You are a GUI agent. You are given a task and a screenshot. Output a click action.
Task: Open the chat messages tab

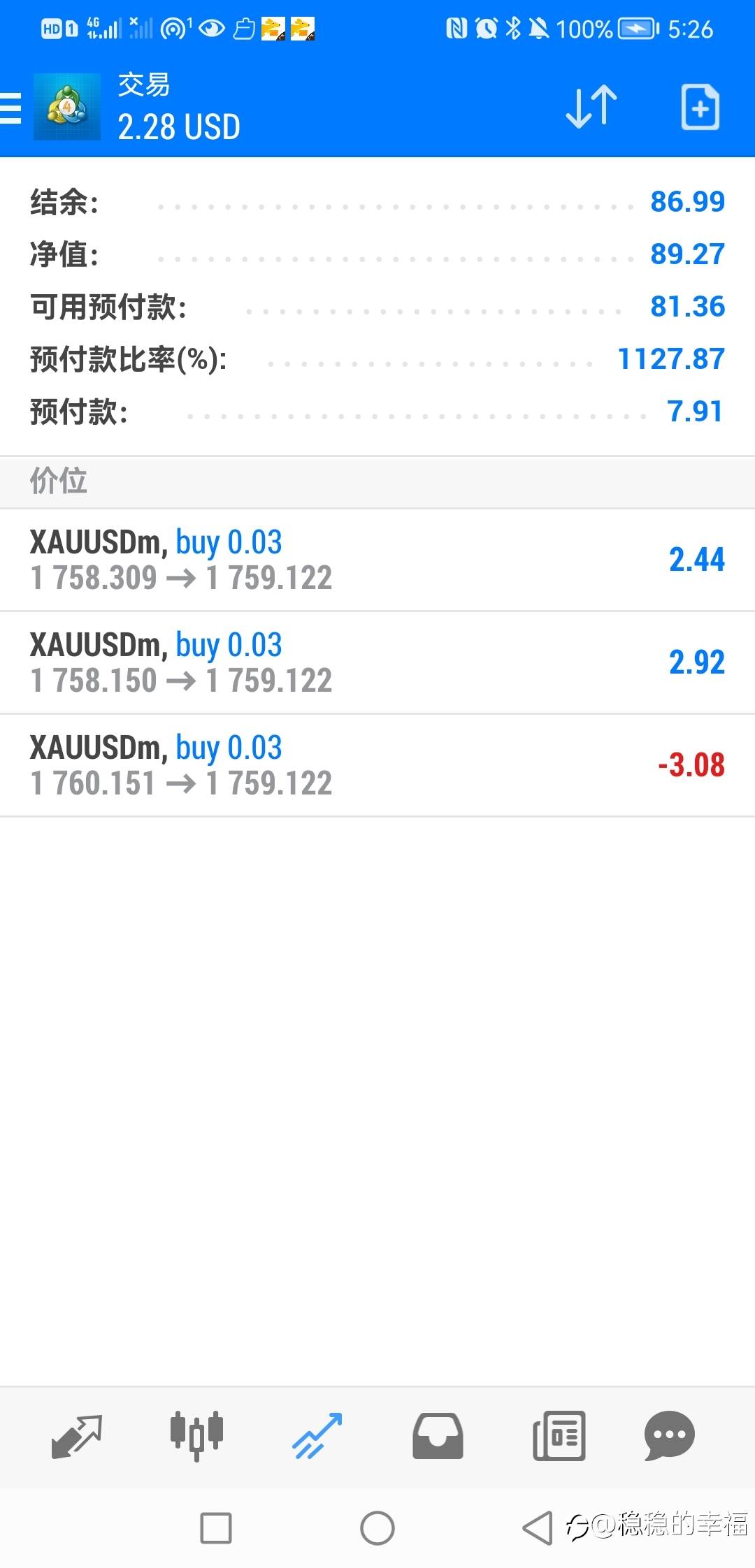click(669, 1436)
